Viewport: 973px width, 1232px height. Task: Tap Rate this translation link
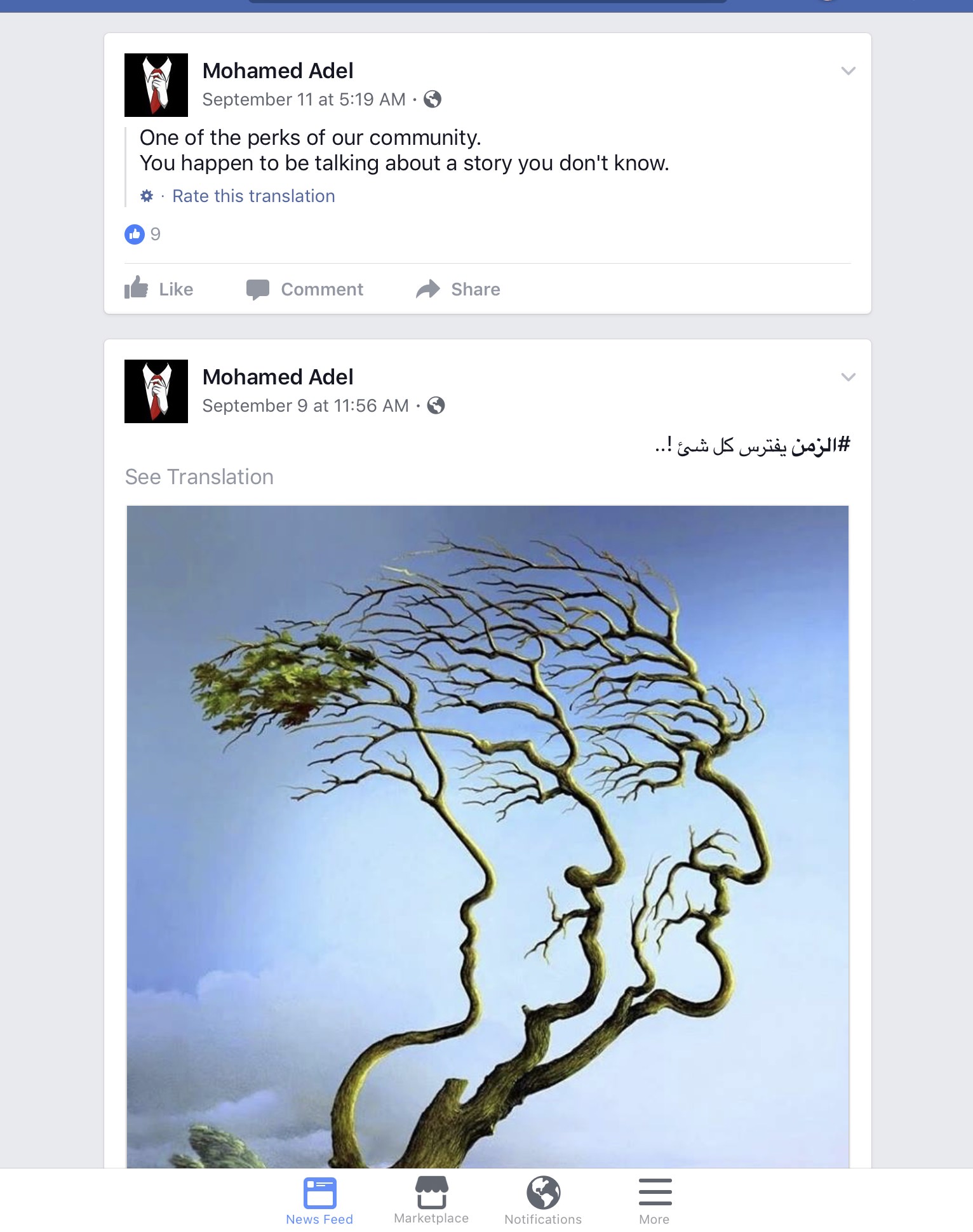(253, 196)
